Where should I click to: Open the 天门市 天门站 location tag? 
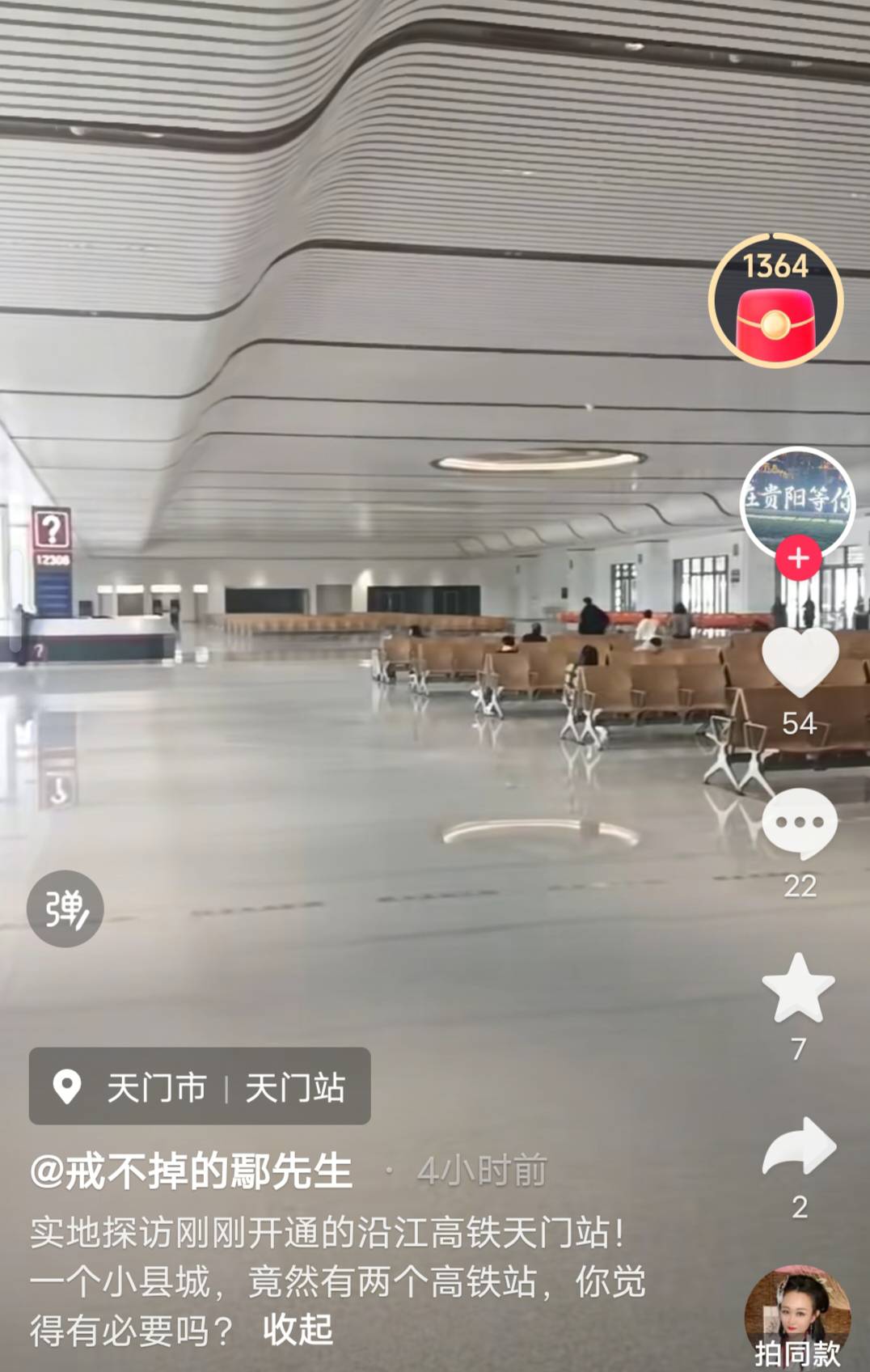(200, 1086)
